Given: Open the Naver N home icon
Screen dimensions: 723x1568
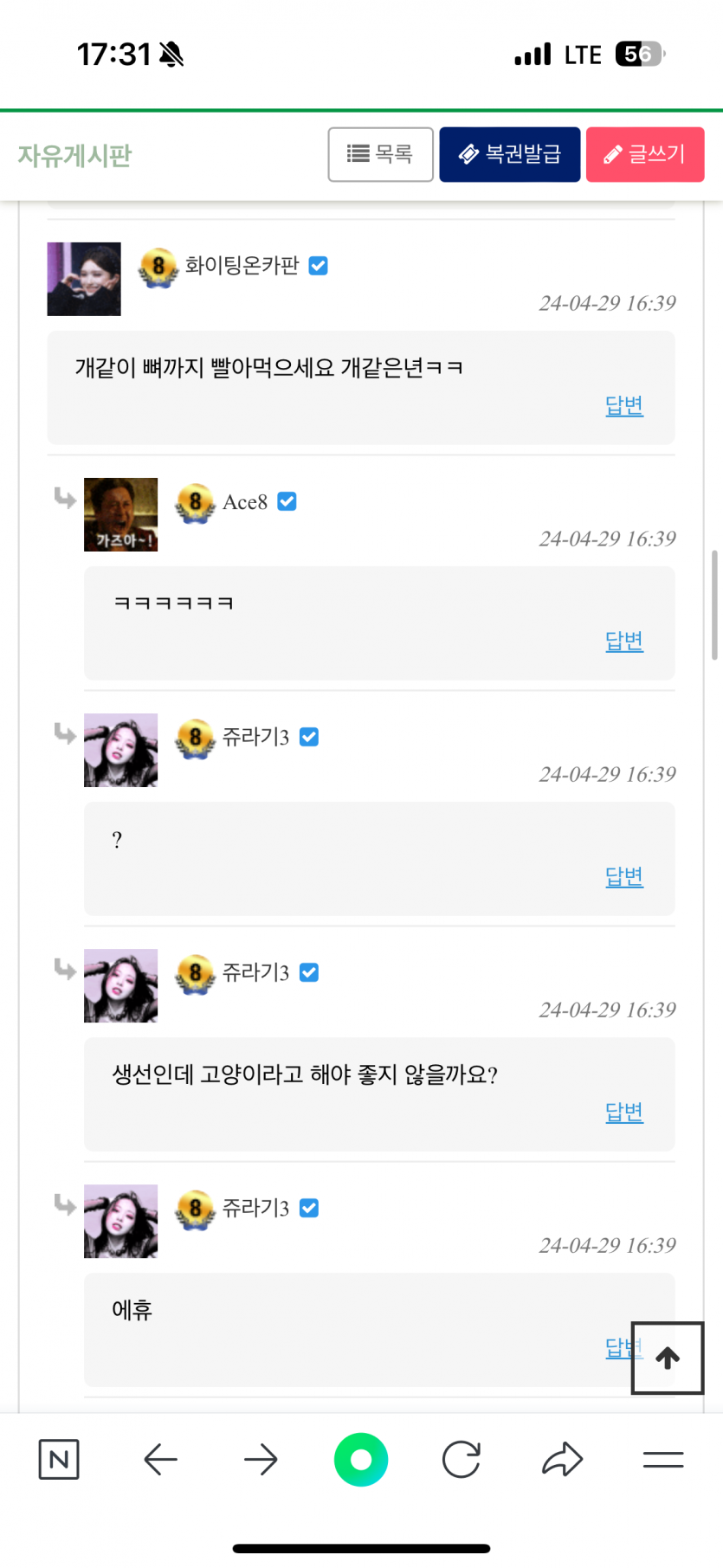Looking at the screenshot, I should 59,1460.
